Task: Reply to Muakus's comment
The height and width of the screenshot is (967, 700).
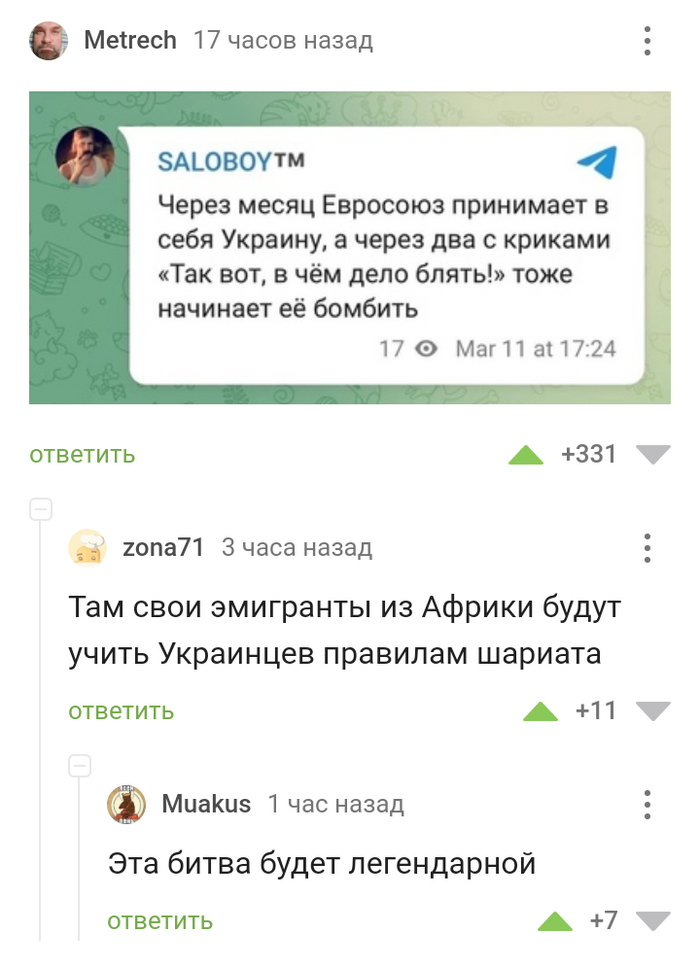Action: (x=160, y=921)
